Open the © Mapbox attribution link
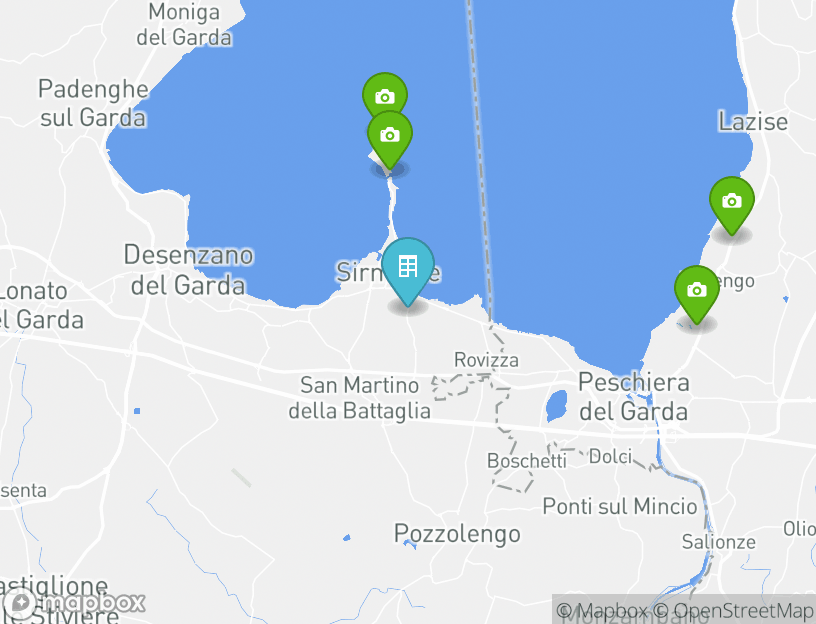Viewport: 816px width, 624px height. 602,610
